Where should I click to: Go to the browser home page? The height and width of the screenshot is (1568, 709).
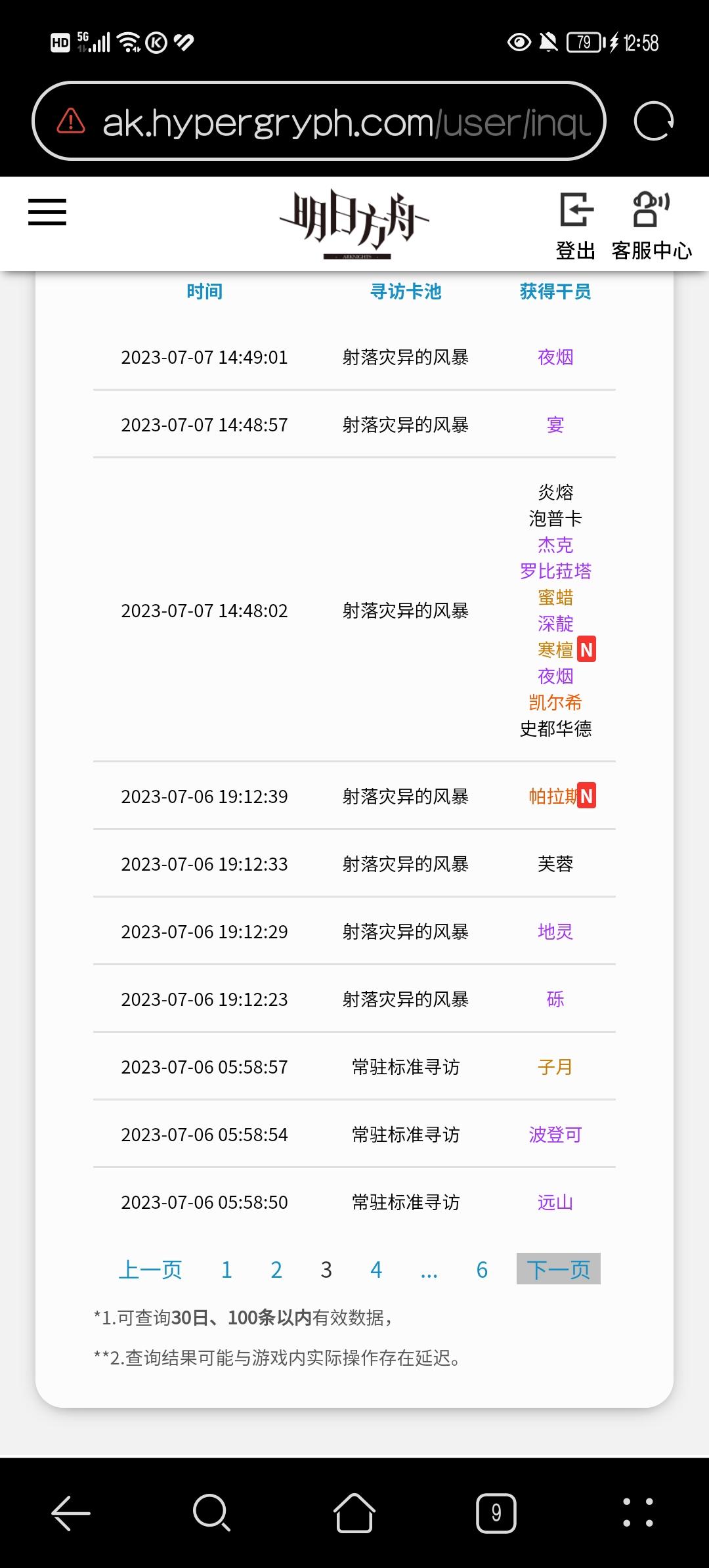354,1513
